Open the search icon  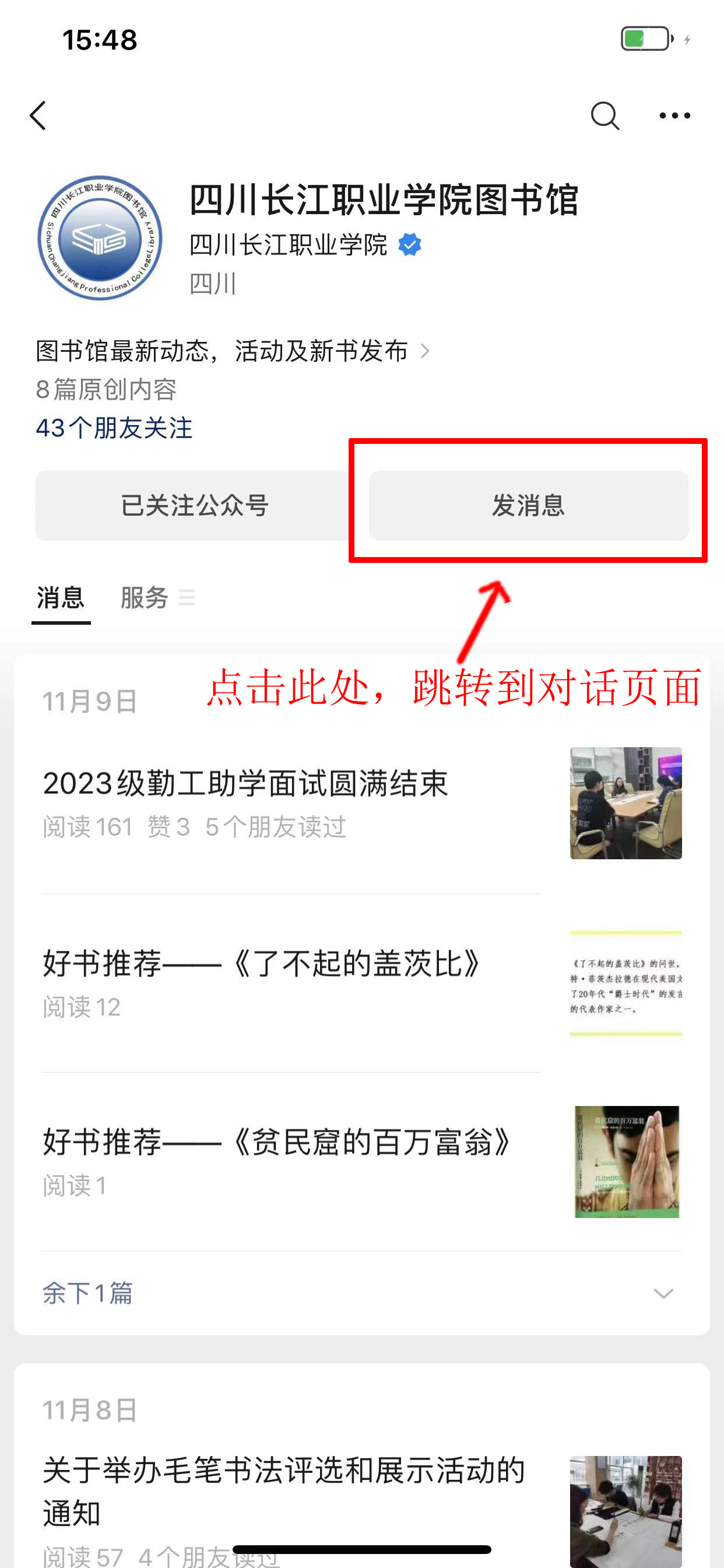click(604, 116)
